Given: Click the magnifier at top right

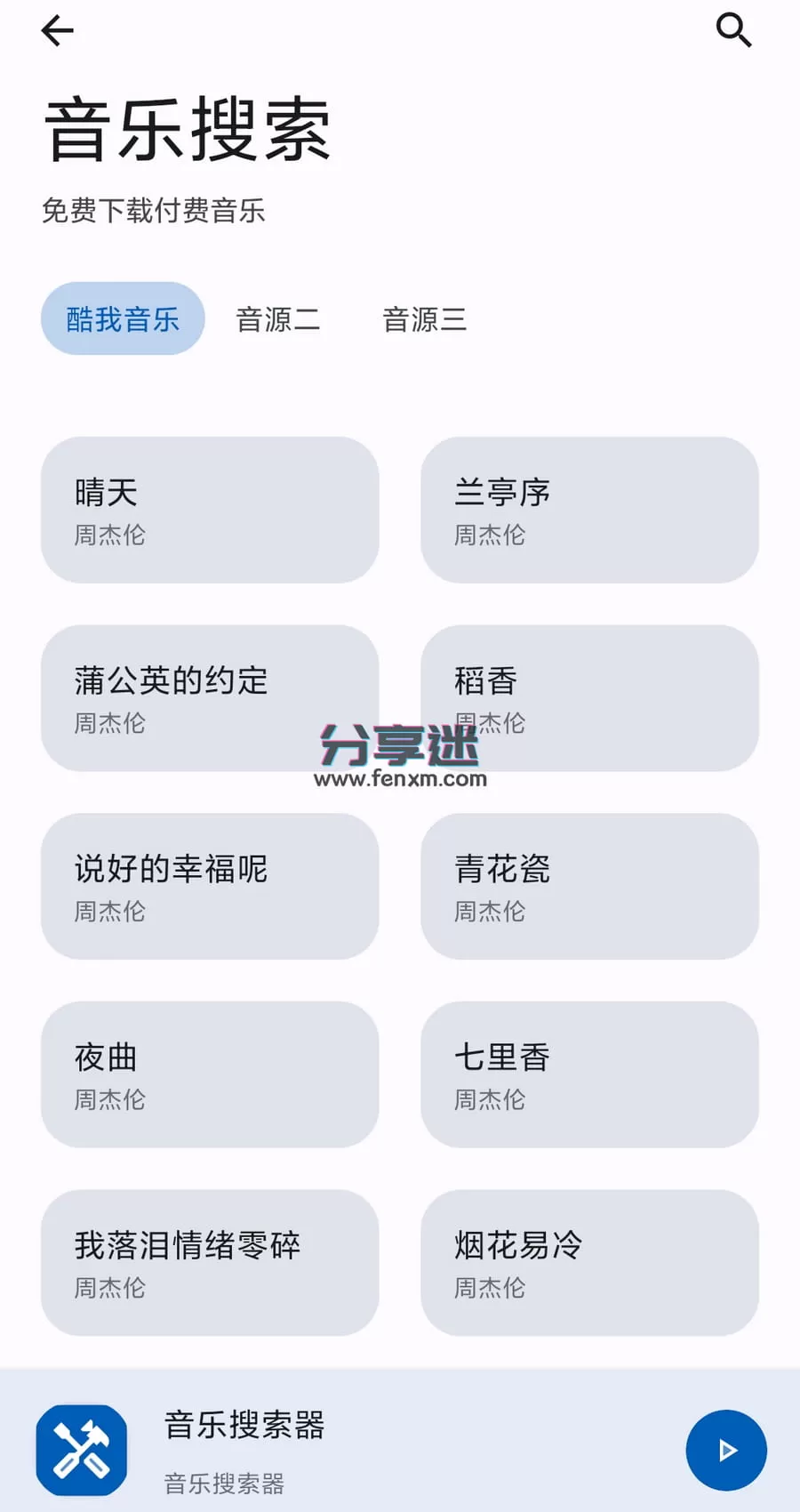Looking at the screenshot, I should tap(734, 30).
